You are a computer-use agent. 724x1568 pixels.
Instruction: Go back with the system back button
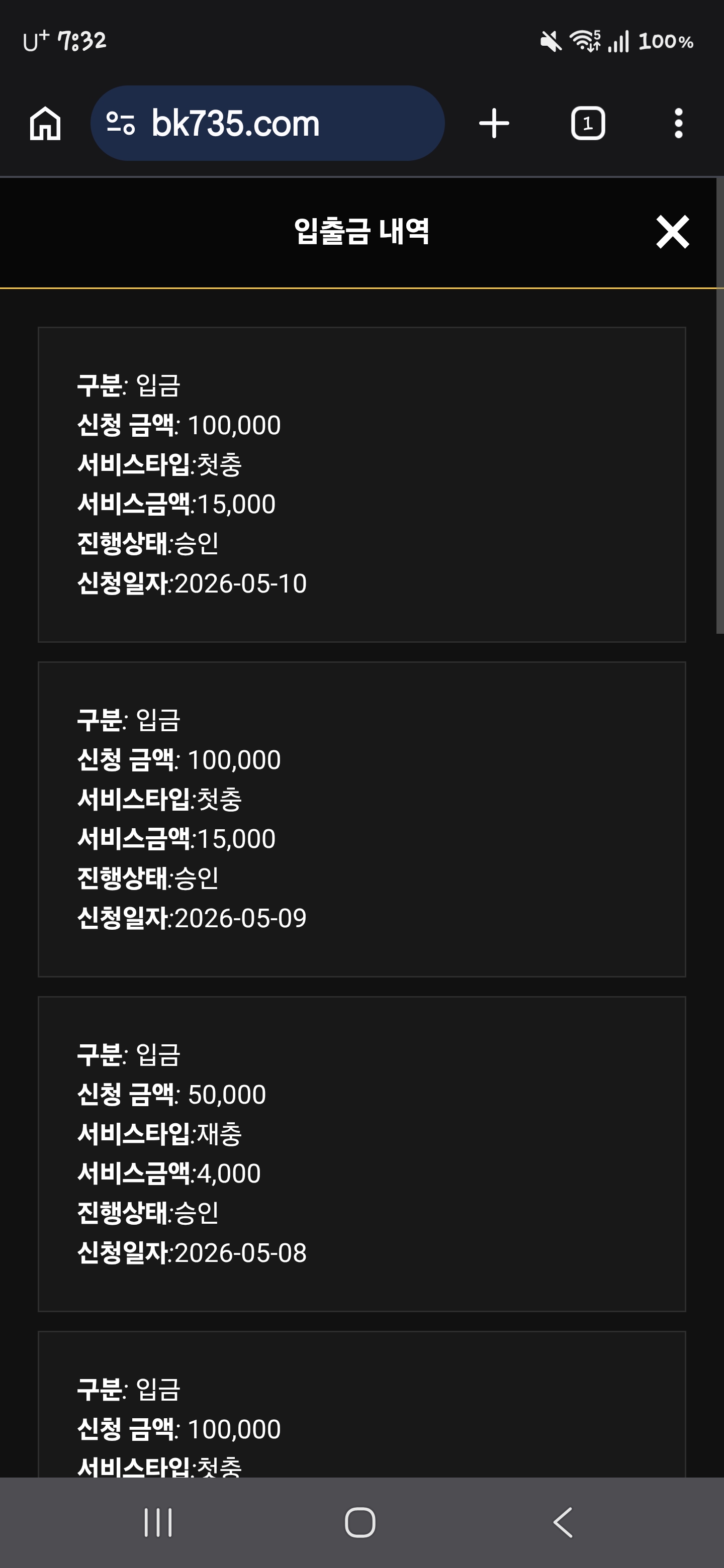tap(563, 1522)
